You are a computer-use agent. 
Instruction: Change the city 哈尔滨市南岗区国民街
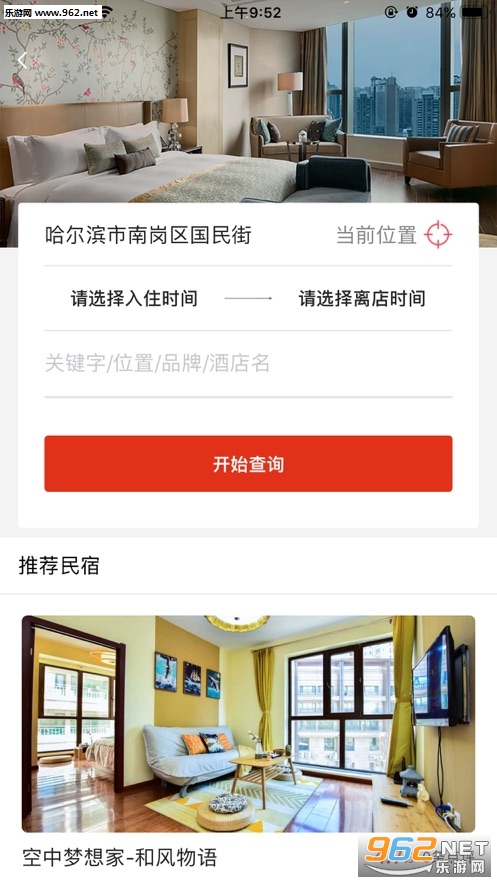pyautogui.click(x=148, y=235)
